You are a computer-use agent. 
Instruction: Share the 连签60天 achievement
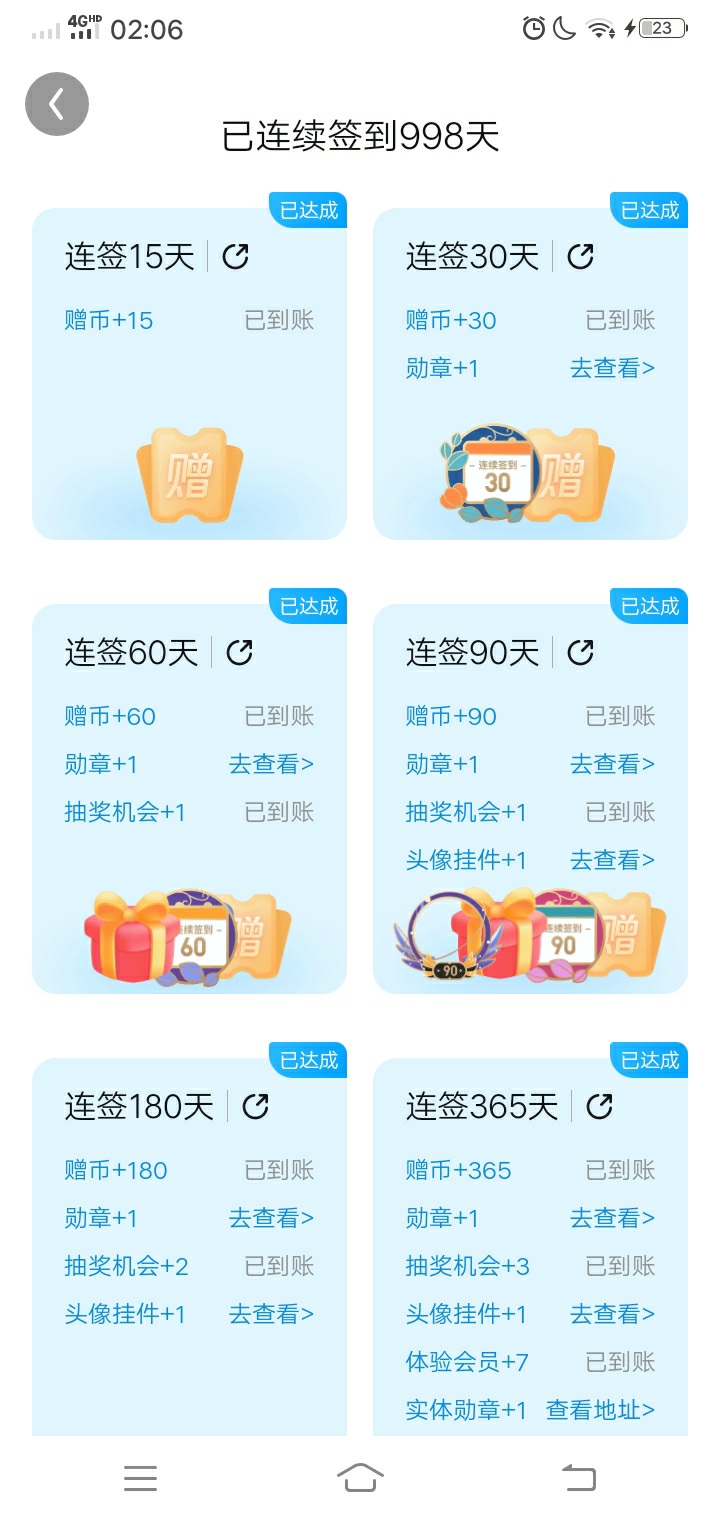[240, 653]
